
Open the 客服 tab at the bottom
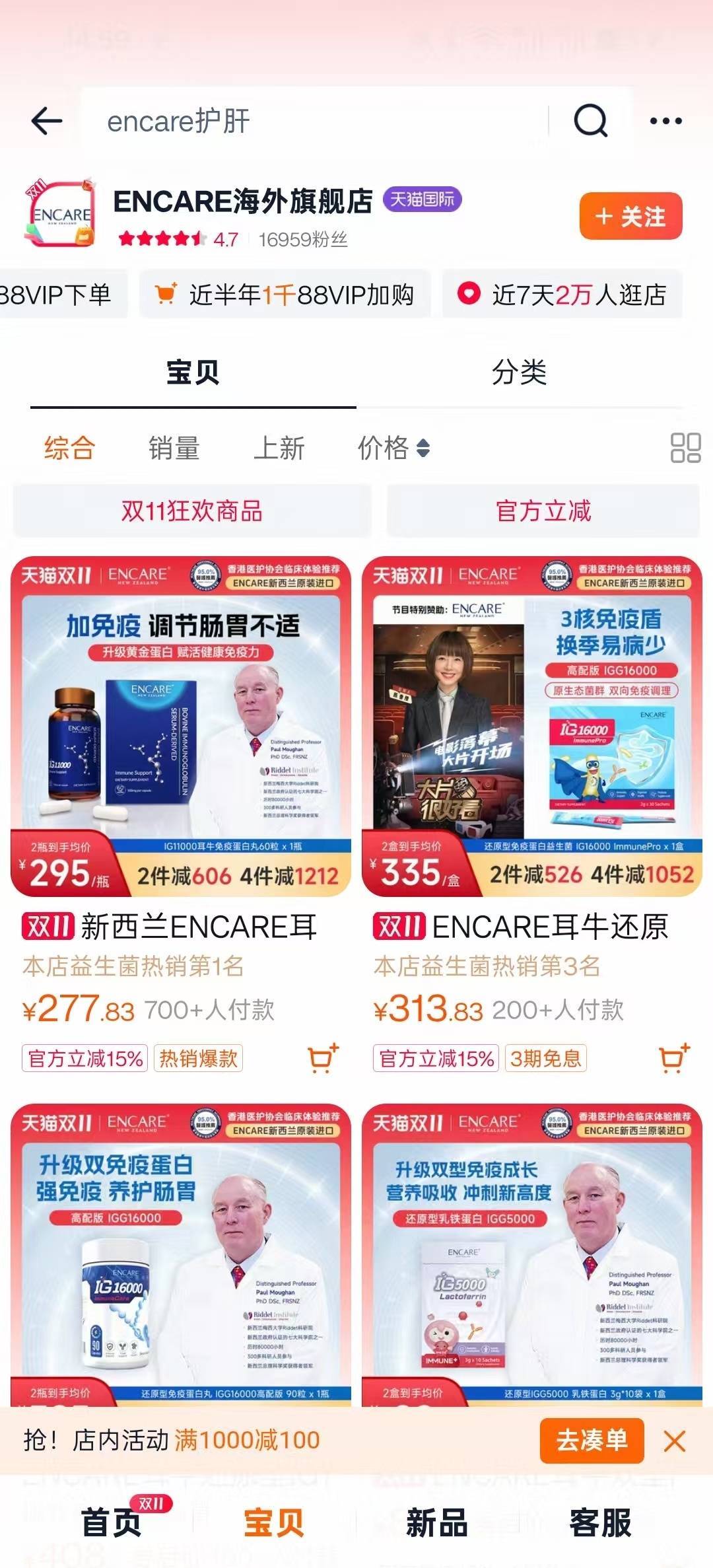coord(600,1522)
